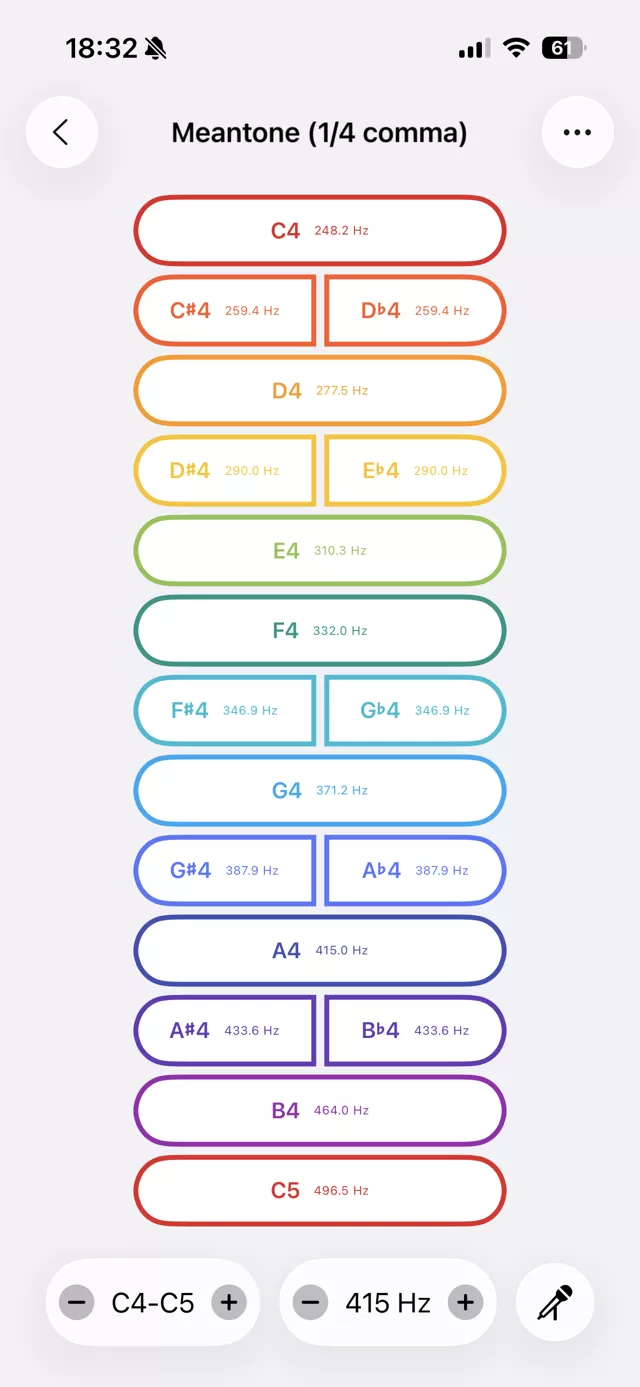Play the D4 277.5 Hz note
The image size is (640, 1387).
320,390
